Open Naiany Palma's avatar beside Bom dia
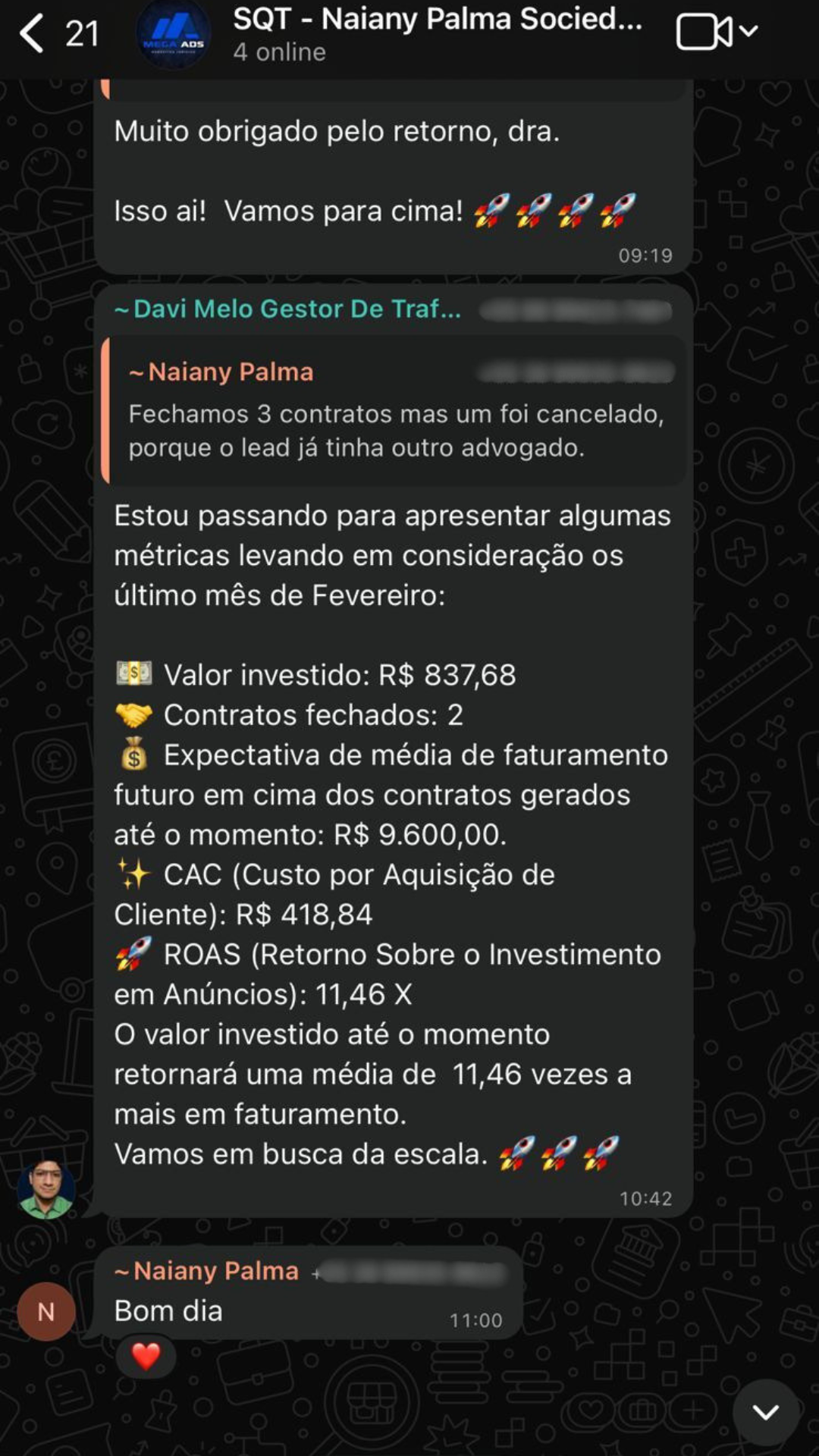Viewport: 819px width, 1456px height. tap(45, 1311)
